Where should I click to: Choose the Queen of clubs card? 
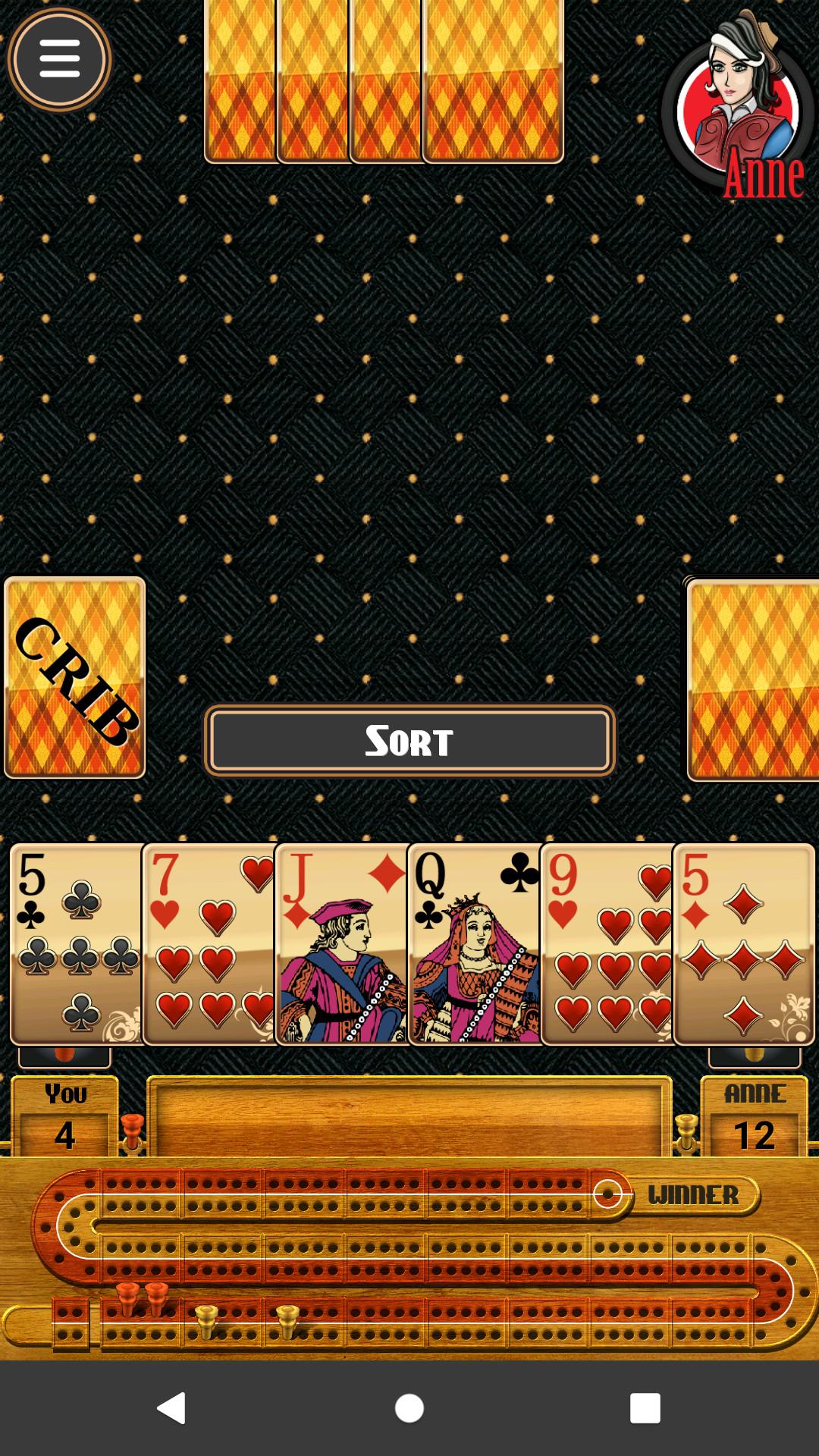pyautogui.click(x=474, y=944)
